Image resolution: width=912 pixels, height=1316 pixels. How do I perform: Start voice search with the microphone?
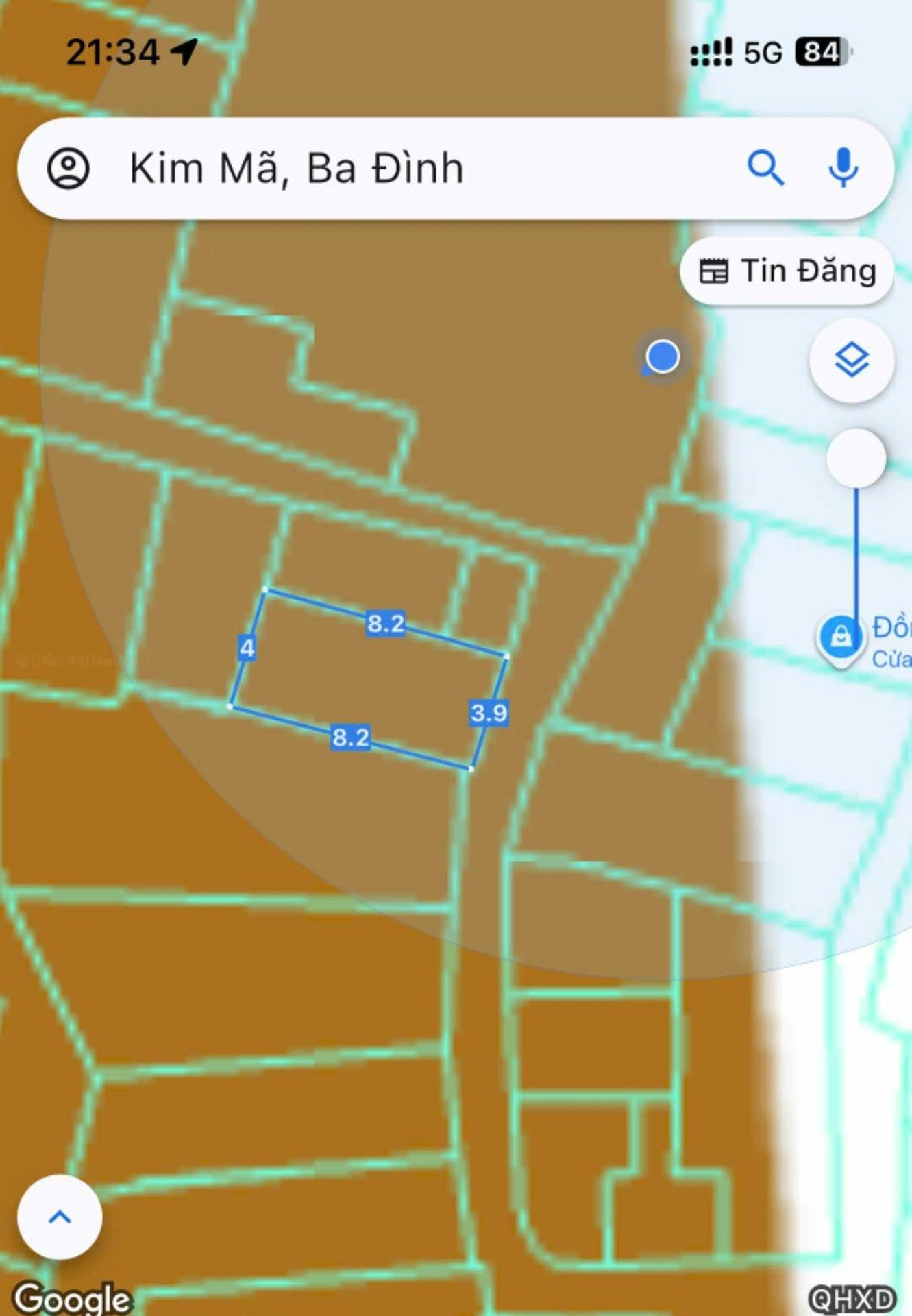(x=843, y=167)
